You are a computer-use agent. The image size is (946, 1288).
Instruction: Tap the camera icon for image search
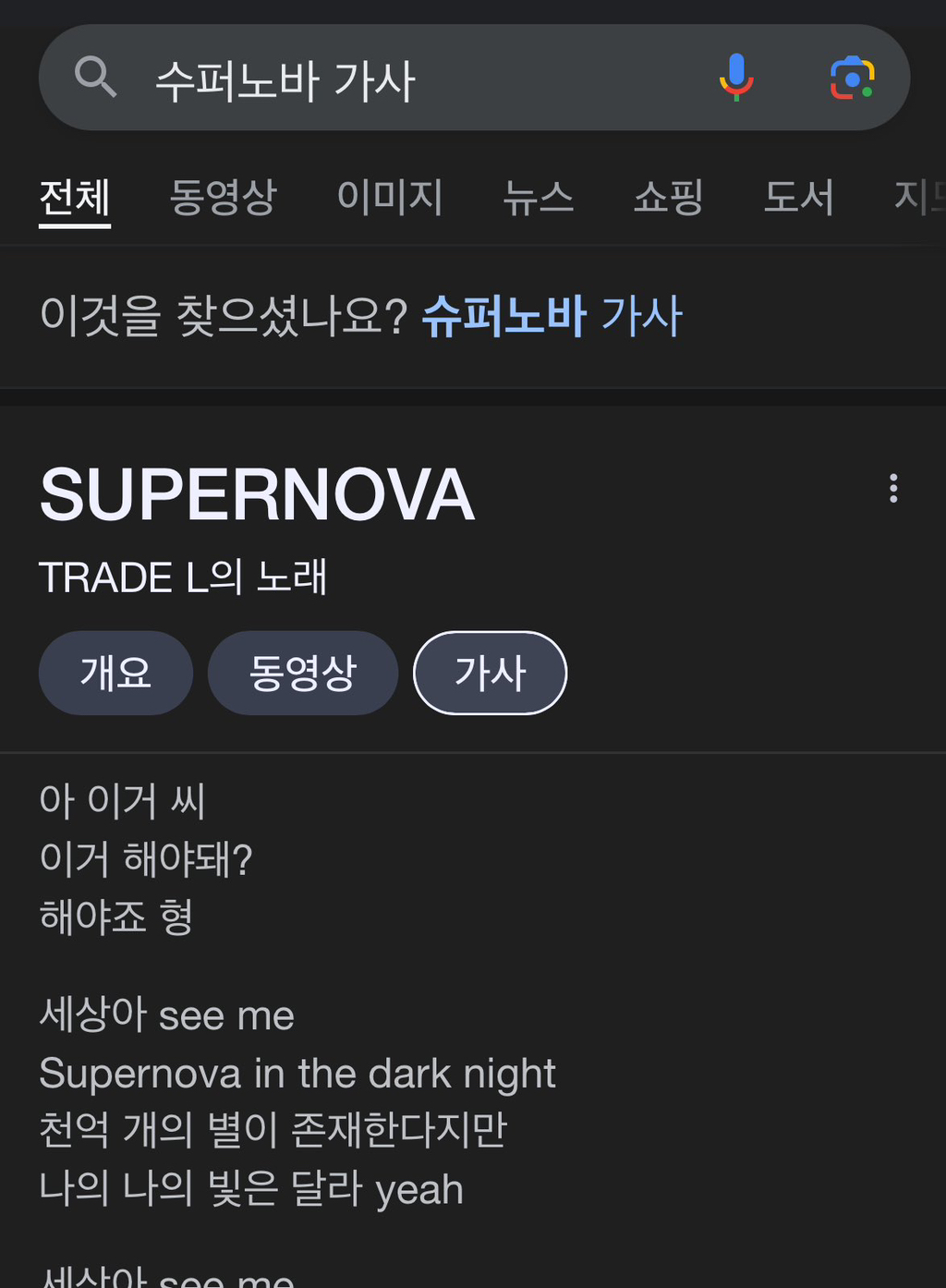(x=852, y=78)
